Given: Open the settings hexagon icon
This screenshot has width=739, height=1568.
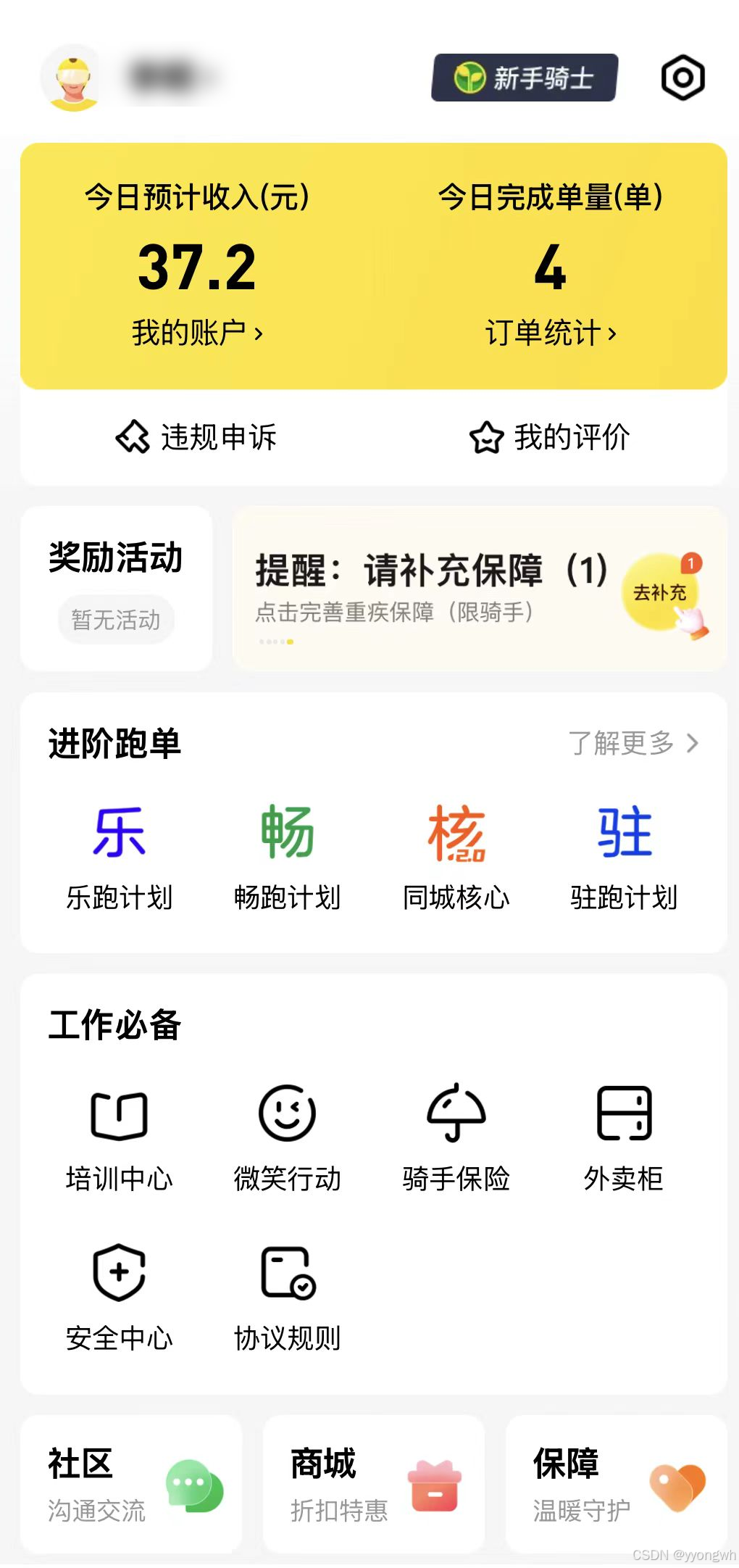Looking at the screenshot, I should pos(682,78).
